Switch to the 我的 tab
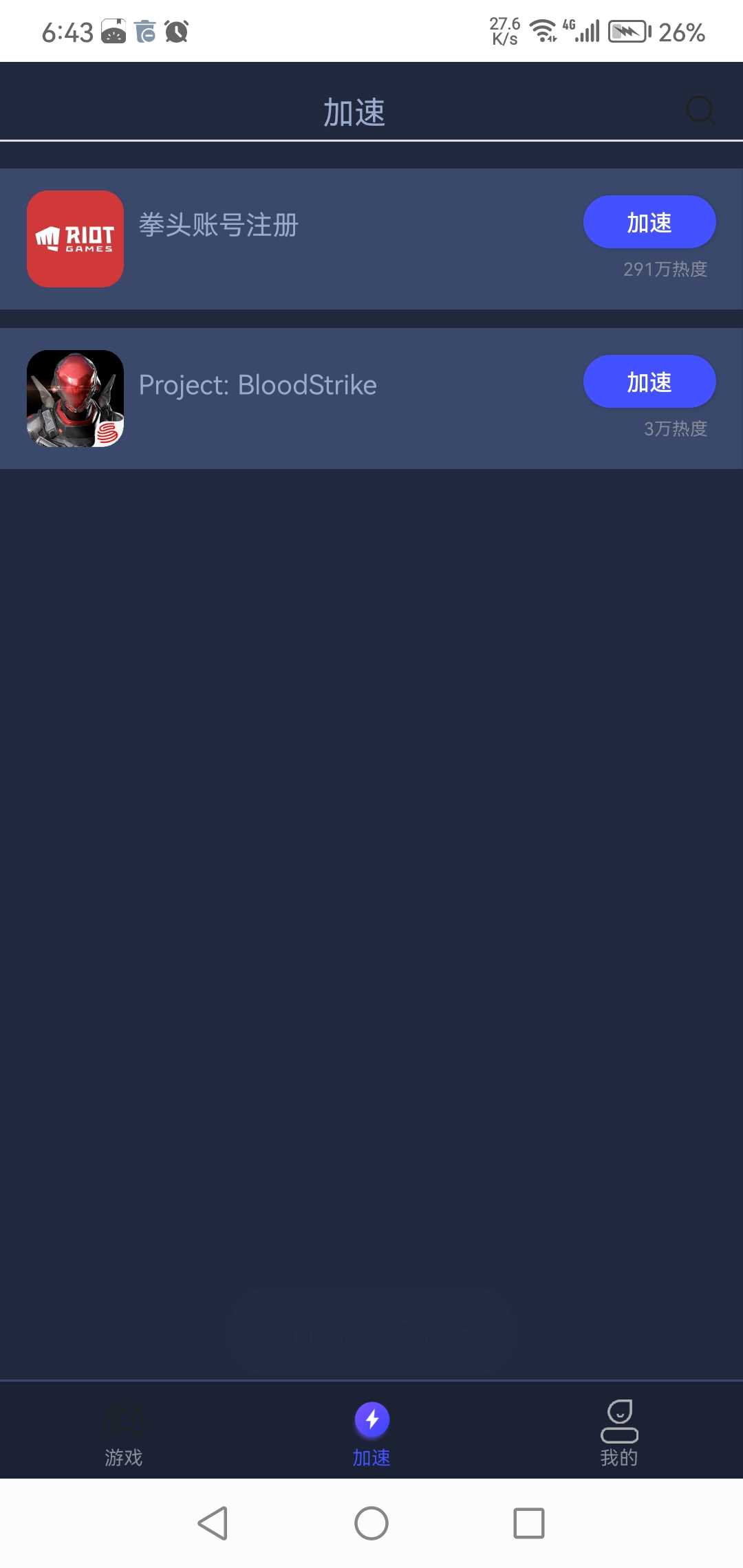This screenshot has height=1568, width=743. 619,1432
